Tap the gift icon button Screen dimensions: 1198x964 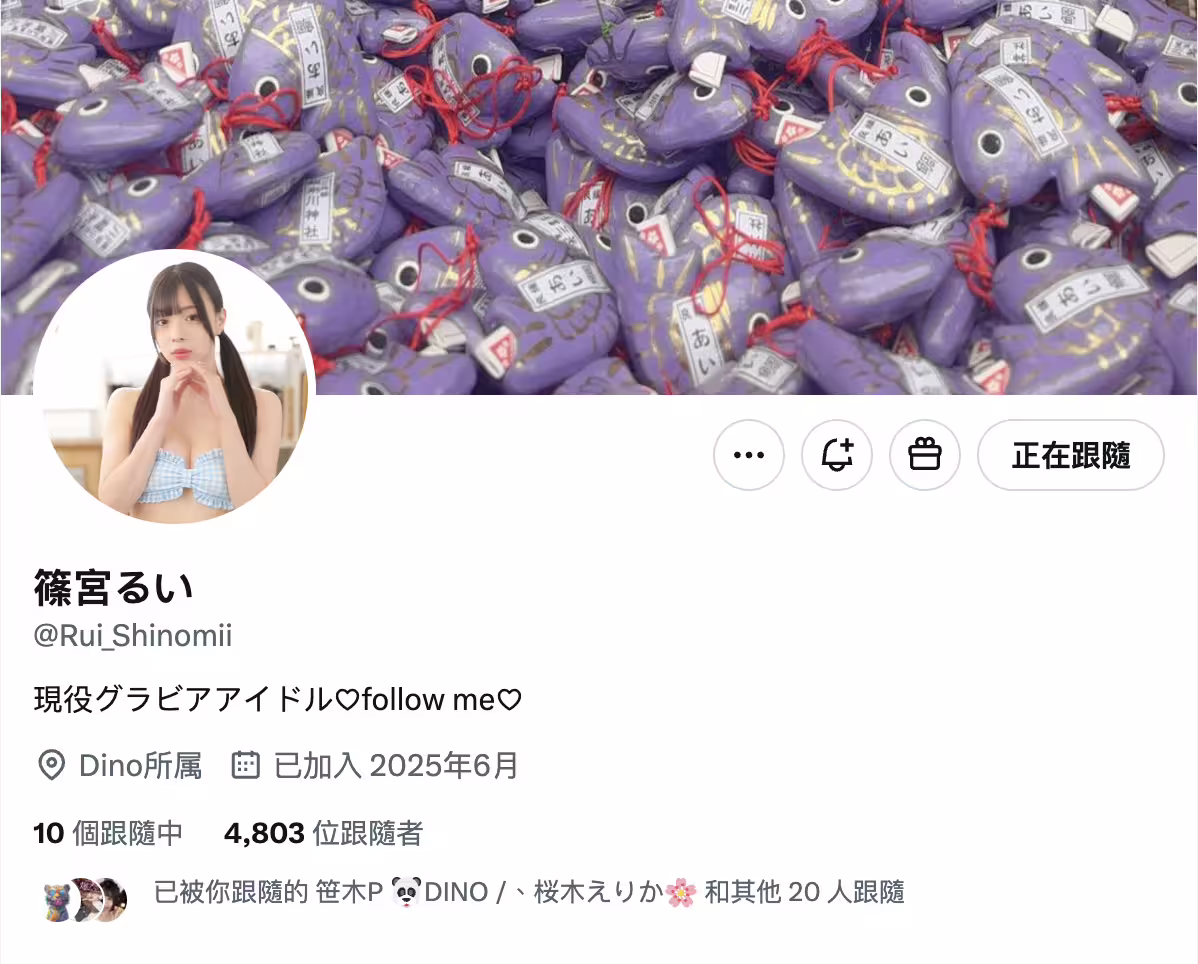pyautogui.click(x=925, y=455)
